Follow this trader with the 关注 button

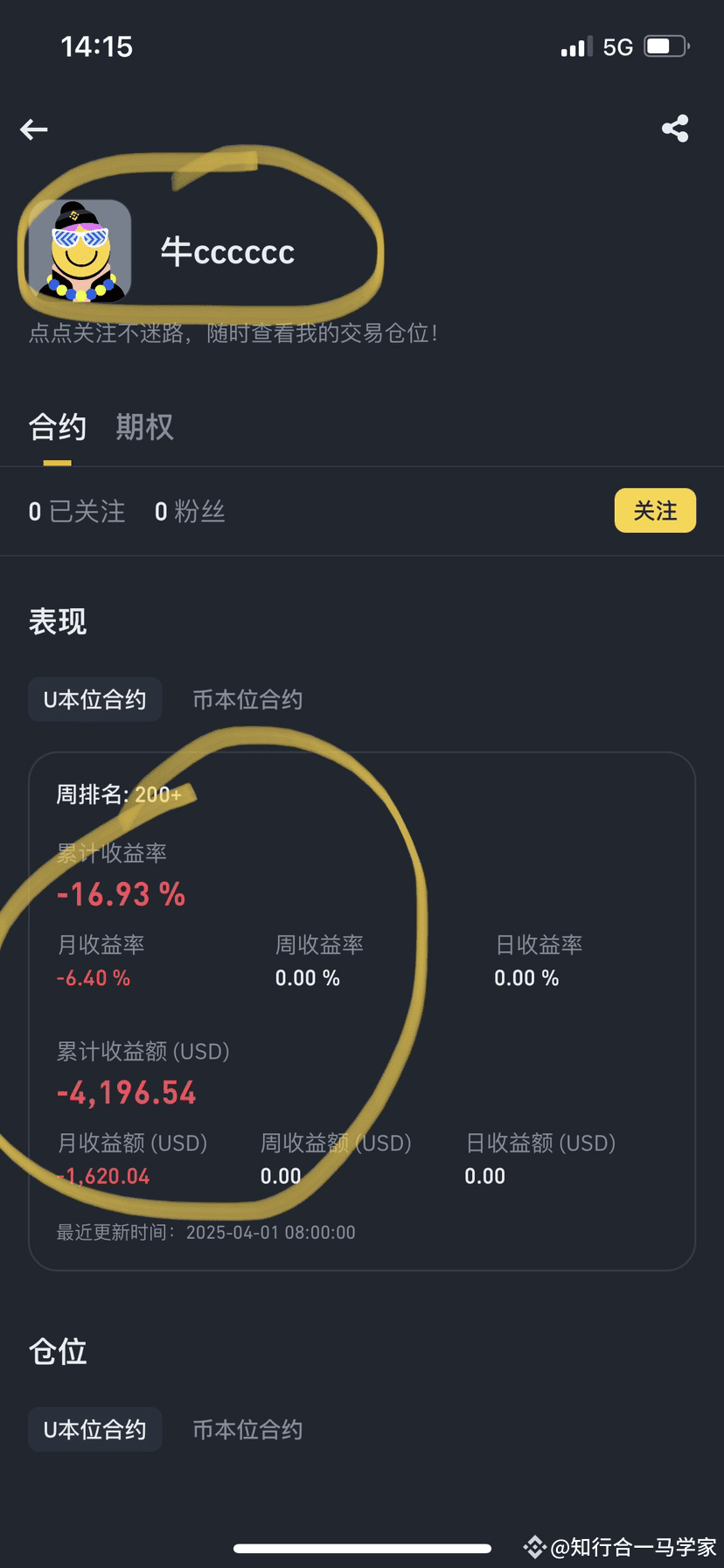pyautogui.click(x=655, y=511)
